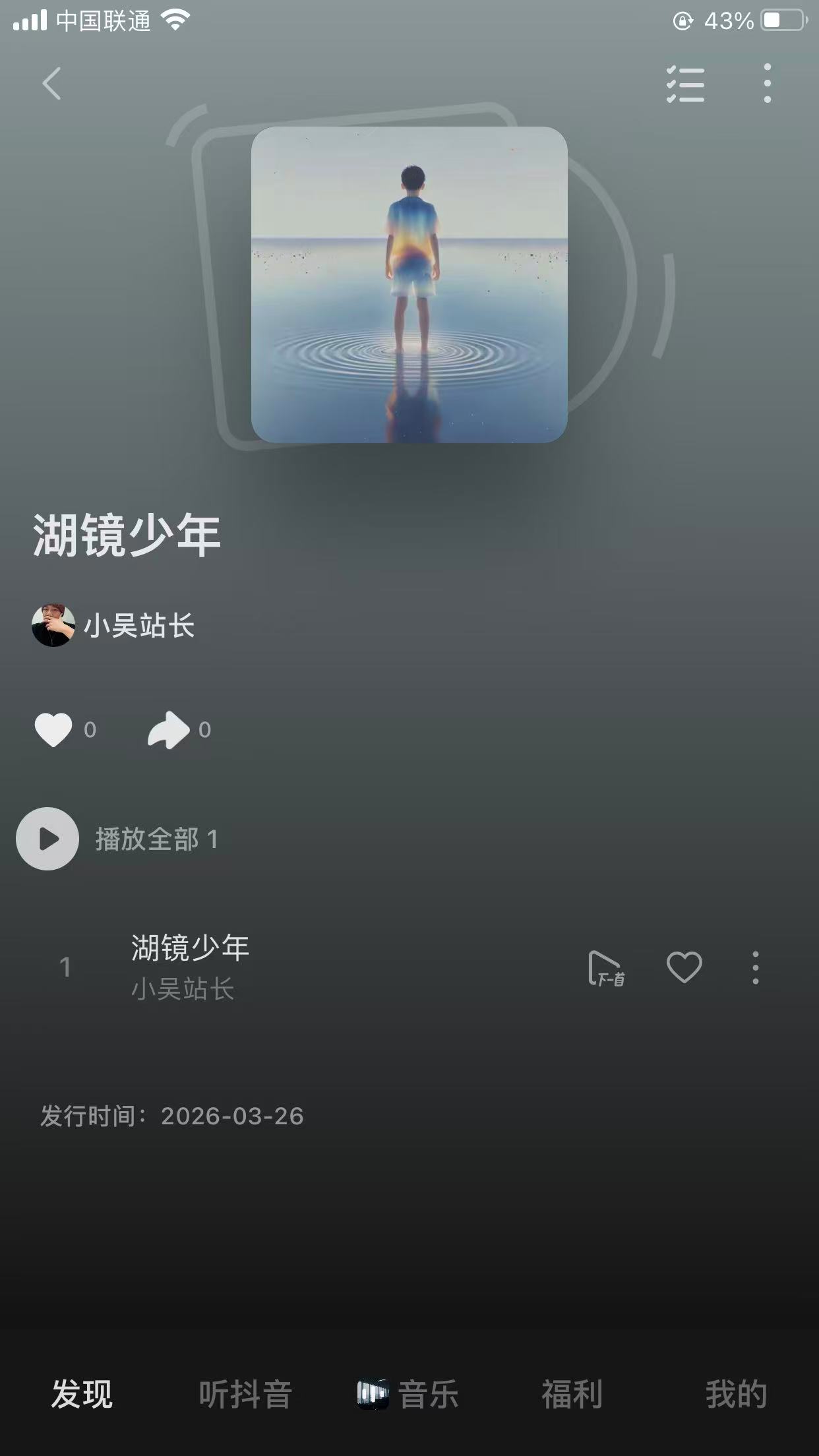Go to the 我的 tab
This screenshot has height=1456, width=819.
pos(736,1394)
